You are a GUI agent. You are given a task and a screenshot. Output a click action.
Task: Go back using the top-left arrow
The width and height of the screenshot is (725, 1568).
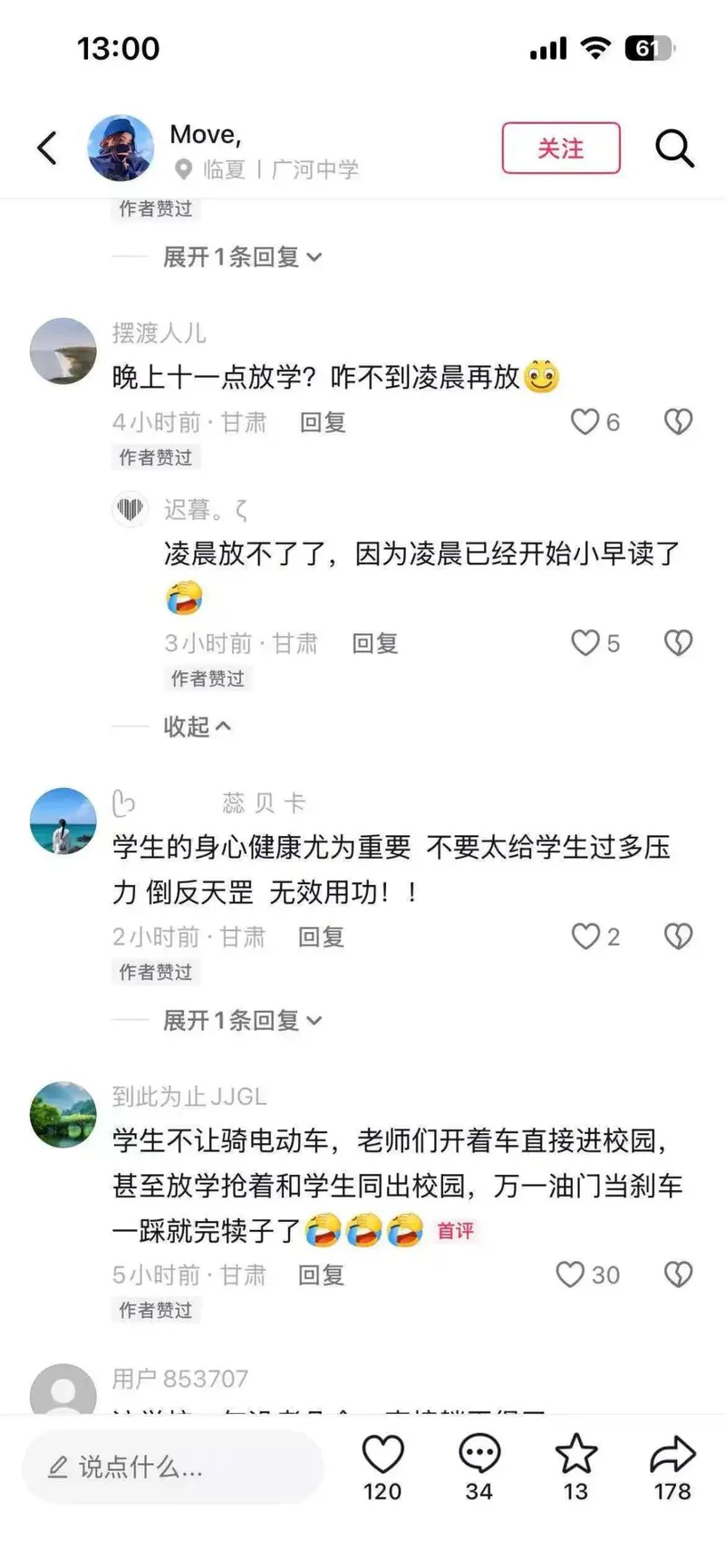(x=47, y=148)
